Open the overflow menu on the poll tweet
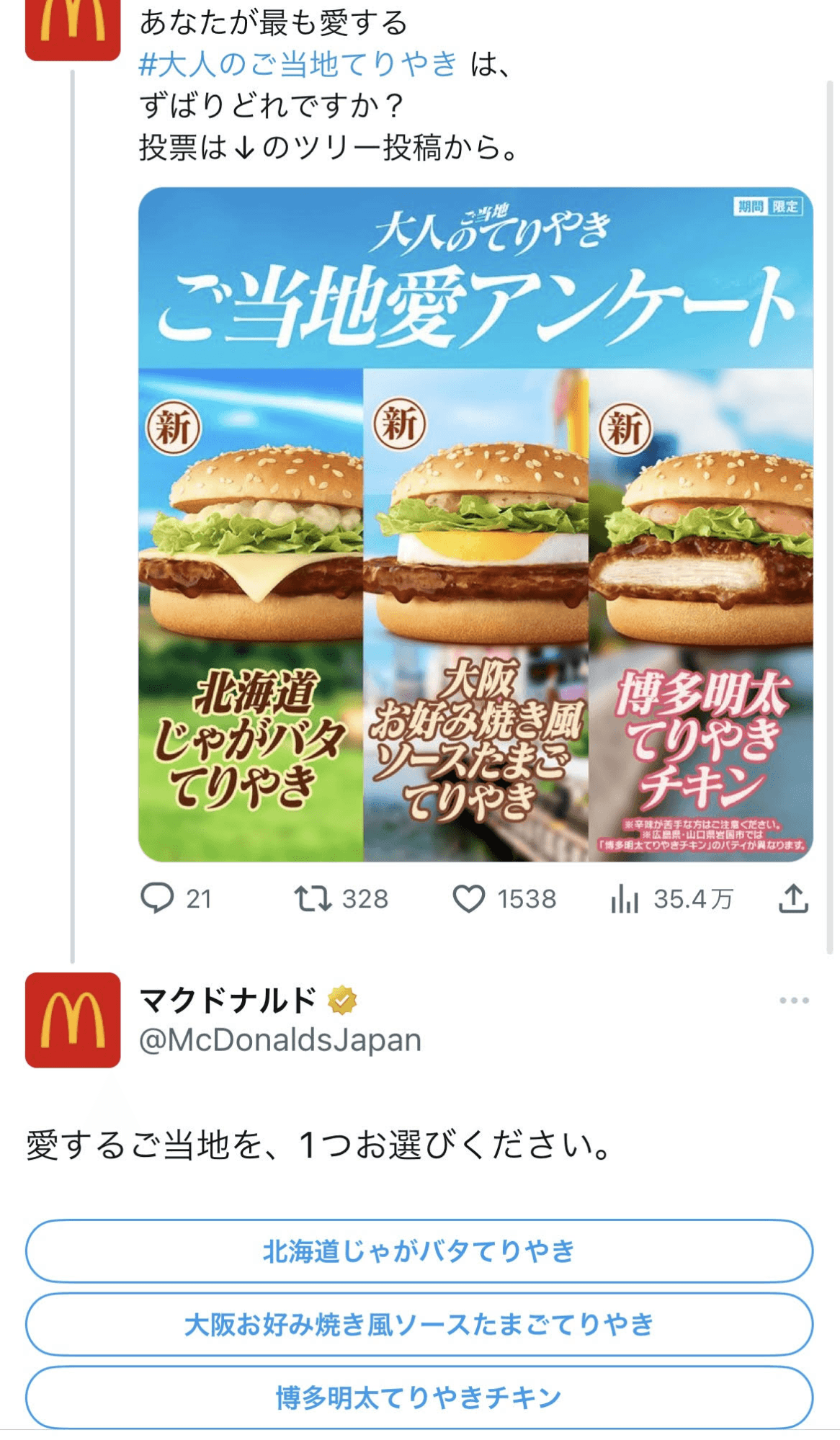Viewport: 840px width, 1440px height. (794, 1001)
